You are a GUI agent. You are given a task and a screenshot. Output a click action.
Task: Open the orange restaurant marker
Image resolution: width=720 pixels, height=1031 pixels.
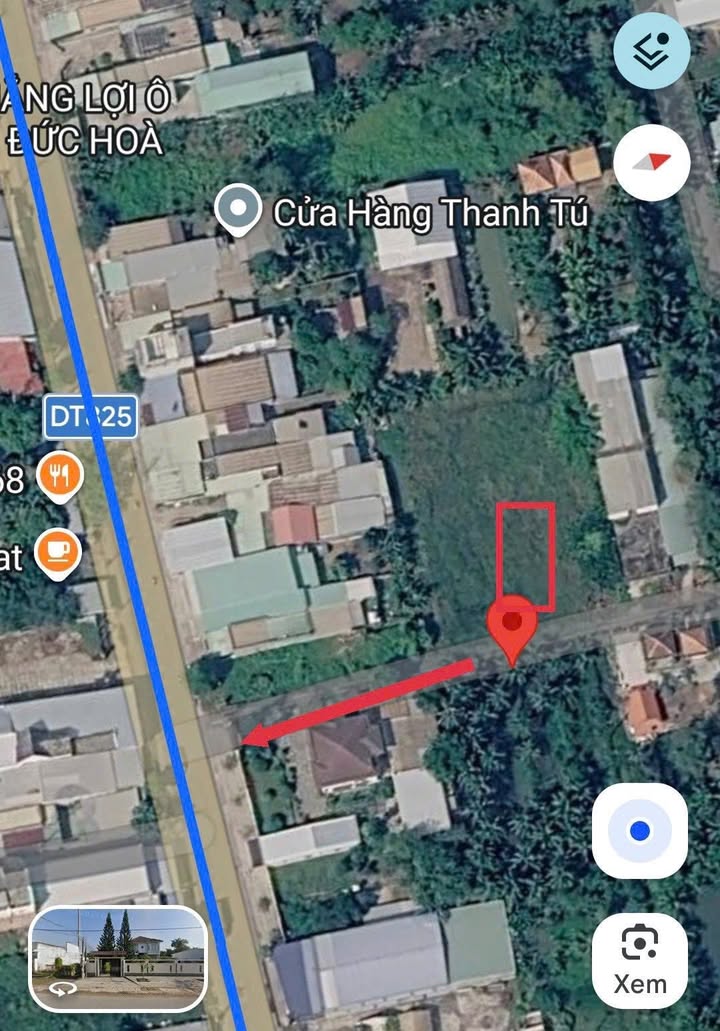tap(60, 476)
